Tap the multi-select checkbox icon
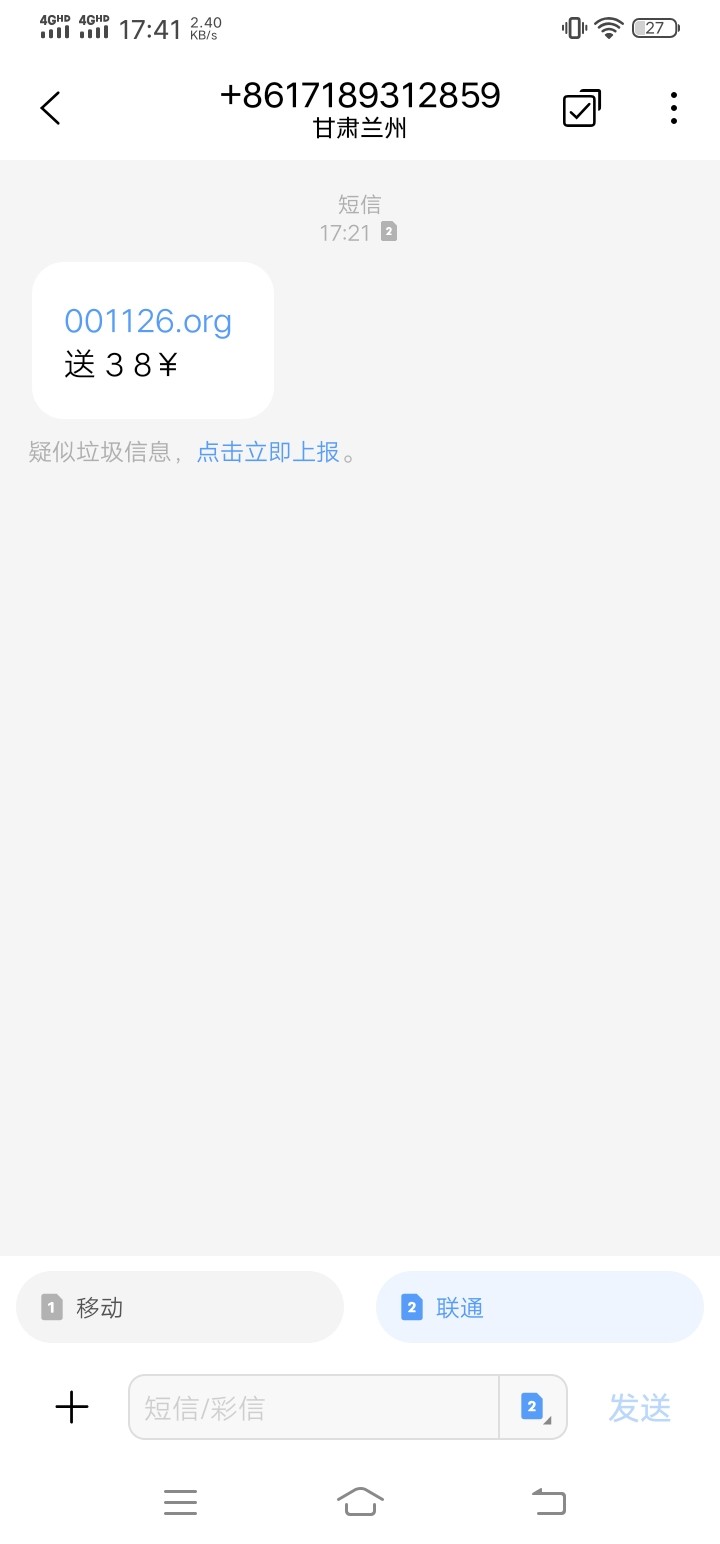This screenshot has width=720, height=1544. (x=581, y=108)
